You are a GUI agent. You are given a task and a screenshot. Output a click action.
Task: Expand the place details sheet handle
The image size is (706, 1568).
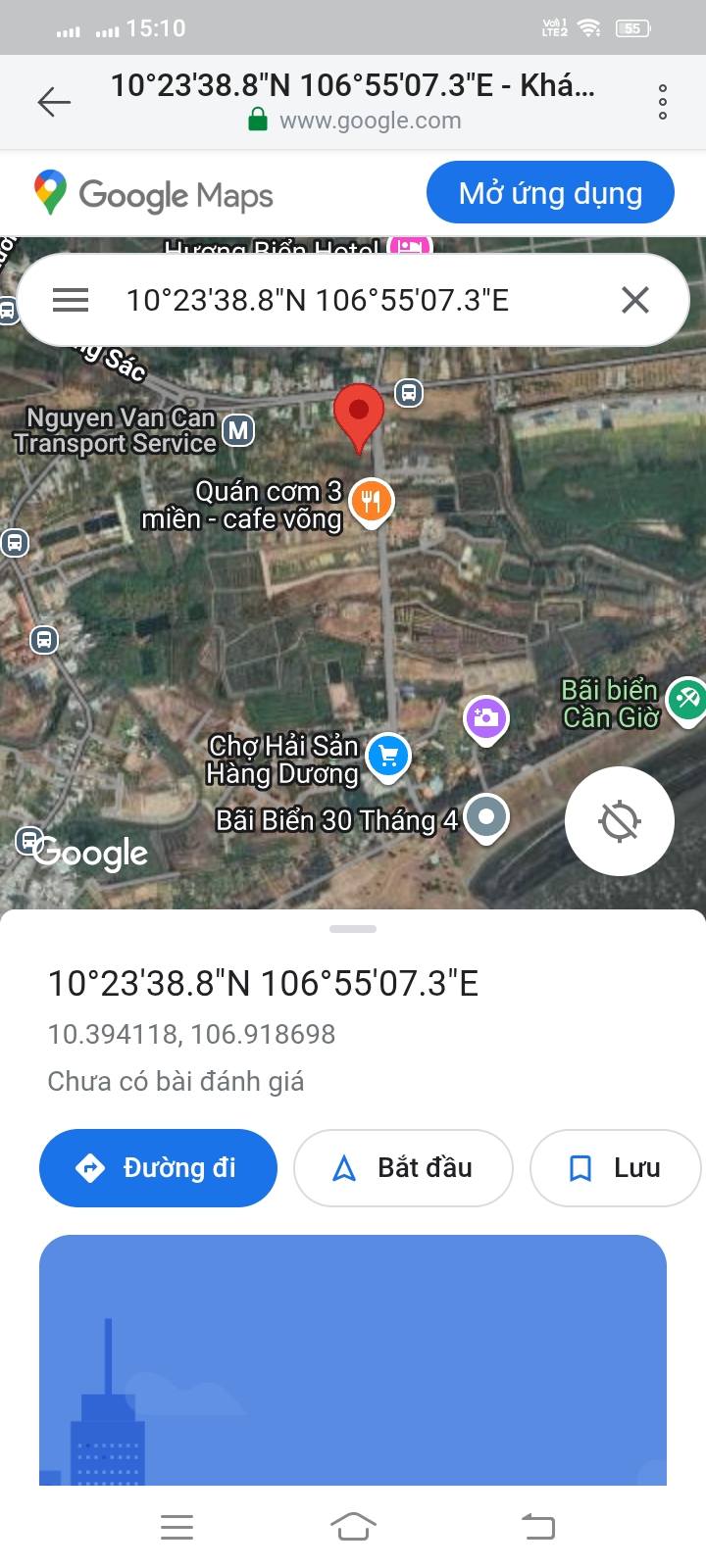[353, 928]
